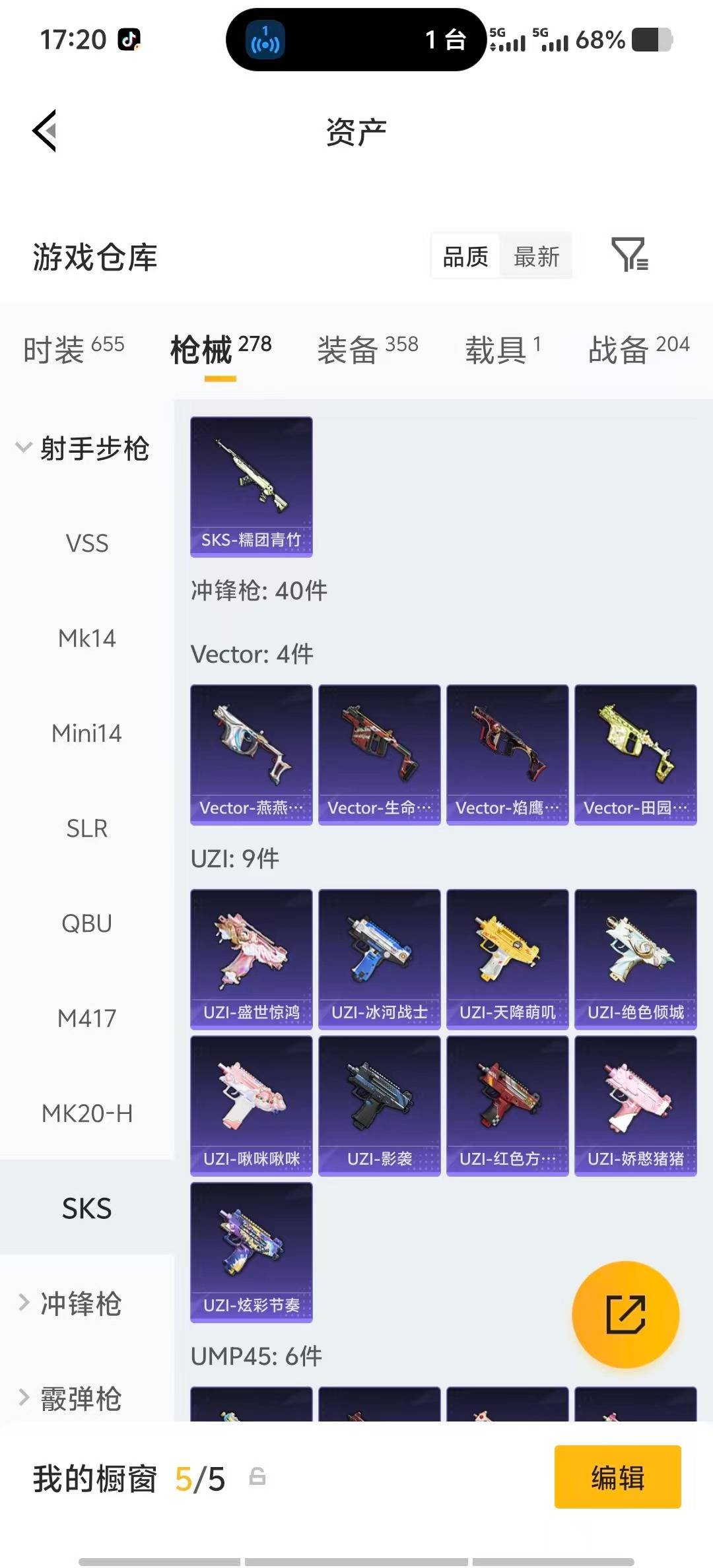The height and width of the screenshot is (1568, 713).
Task: Switch sorting to 品质
Action: [465, 256]
